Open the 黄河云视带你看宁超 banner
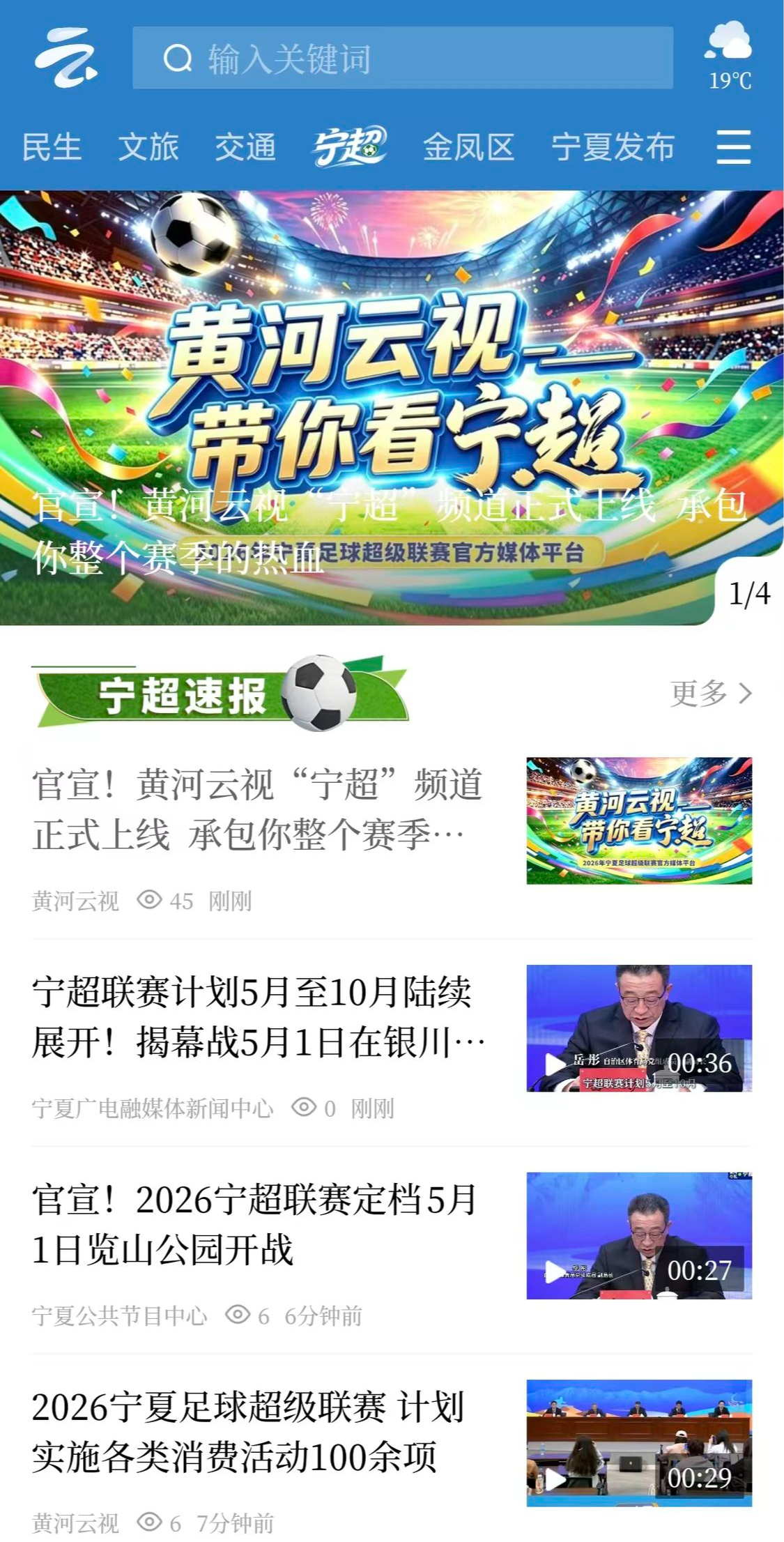The image size is (784, 1542). click(390, 390)
